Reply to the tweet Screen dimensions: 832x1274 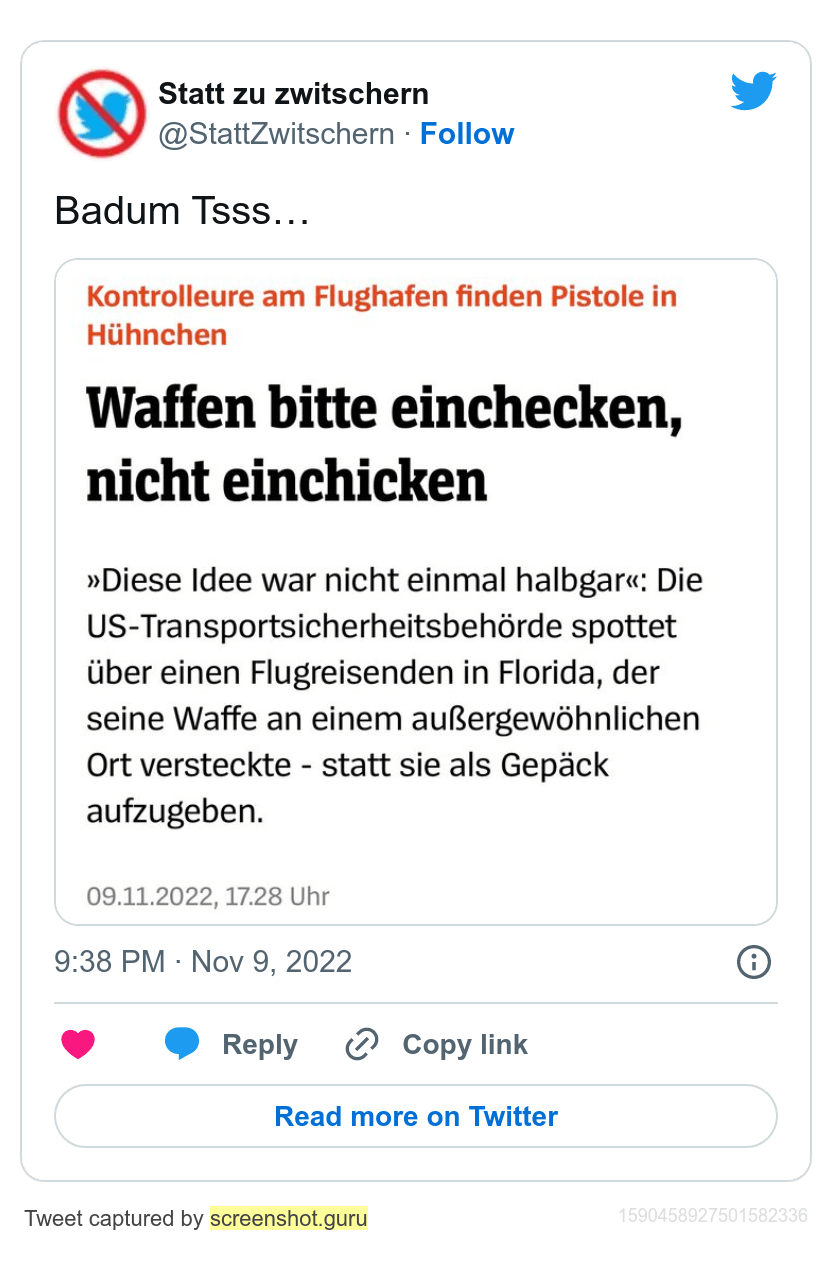232,1045
